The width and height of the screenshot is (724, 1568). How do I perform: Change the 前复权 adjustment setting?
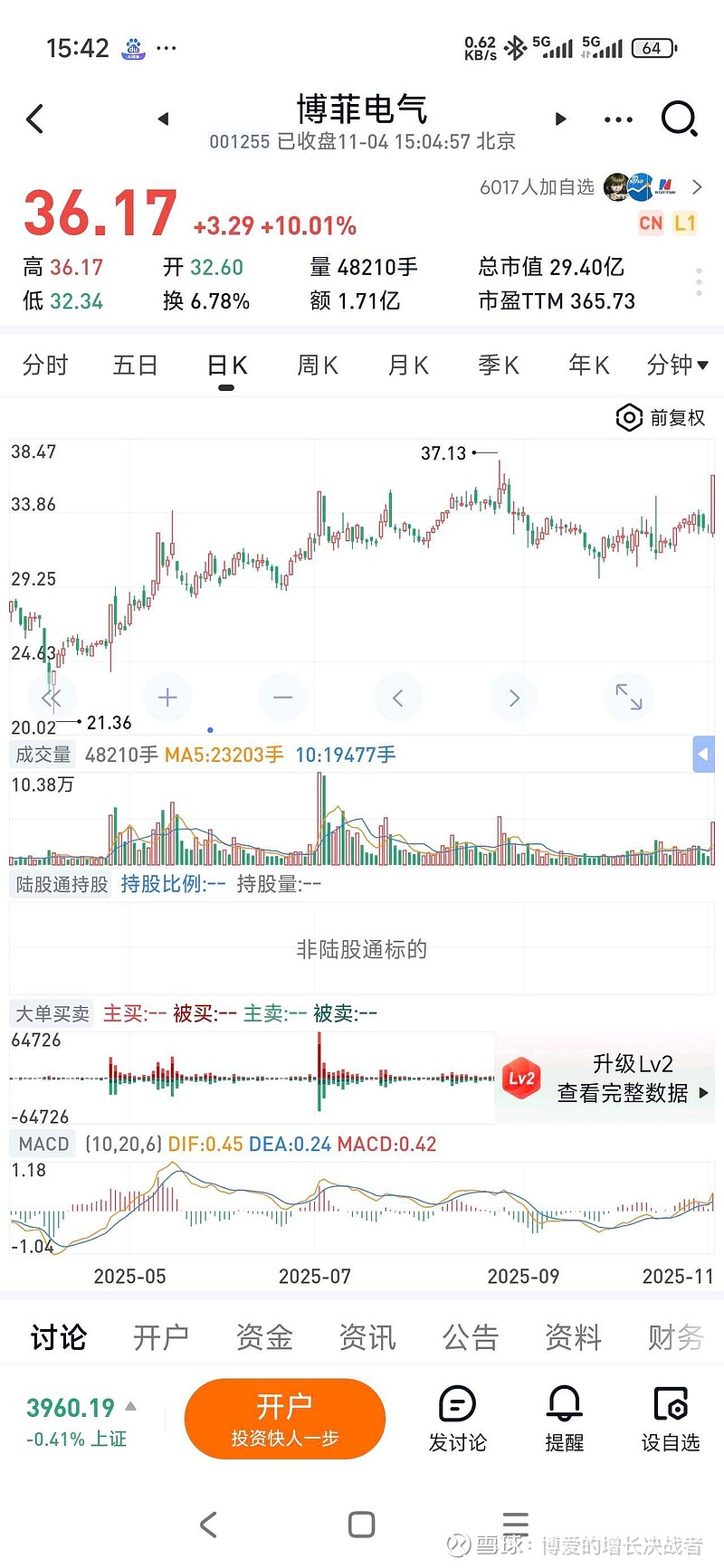pos(661,418)
